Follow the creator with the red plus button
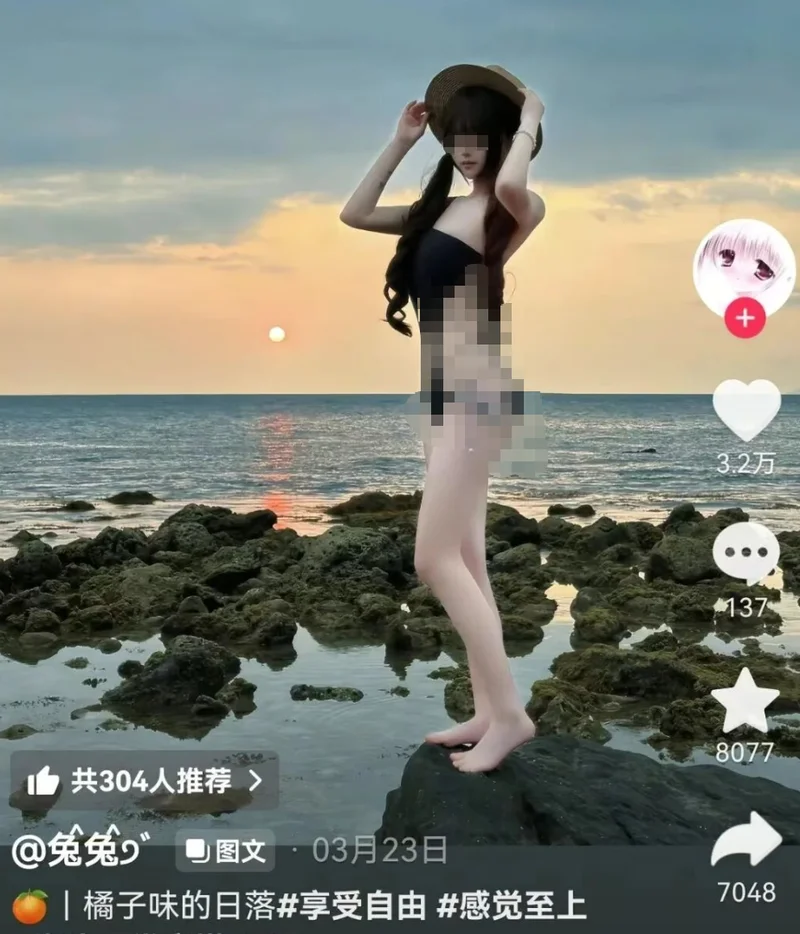 745,318
